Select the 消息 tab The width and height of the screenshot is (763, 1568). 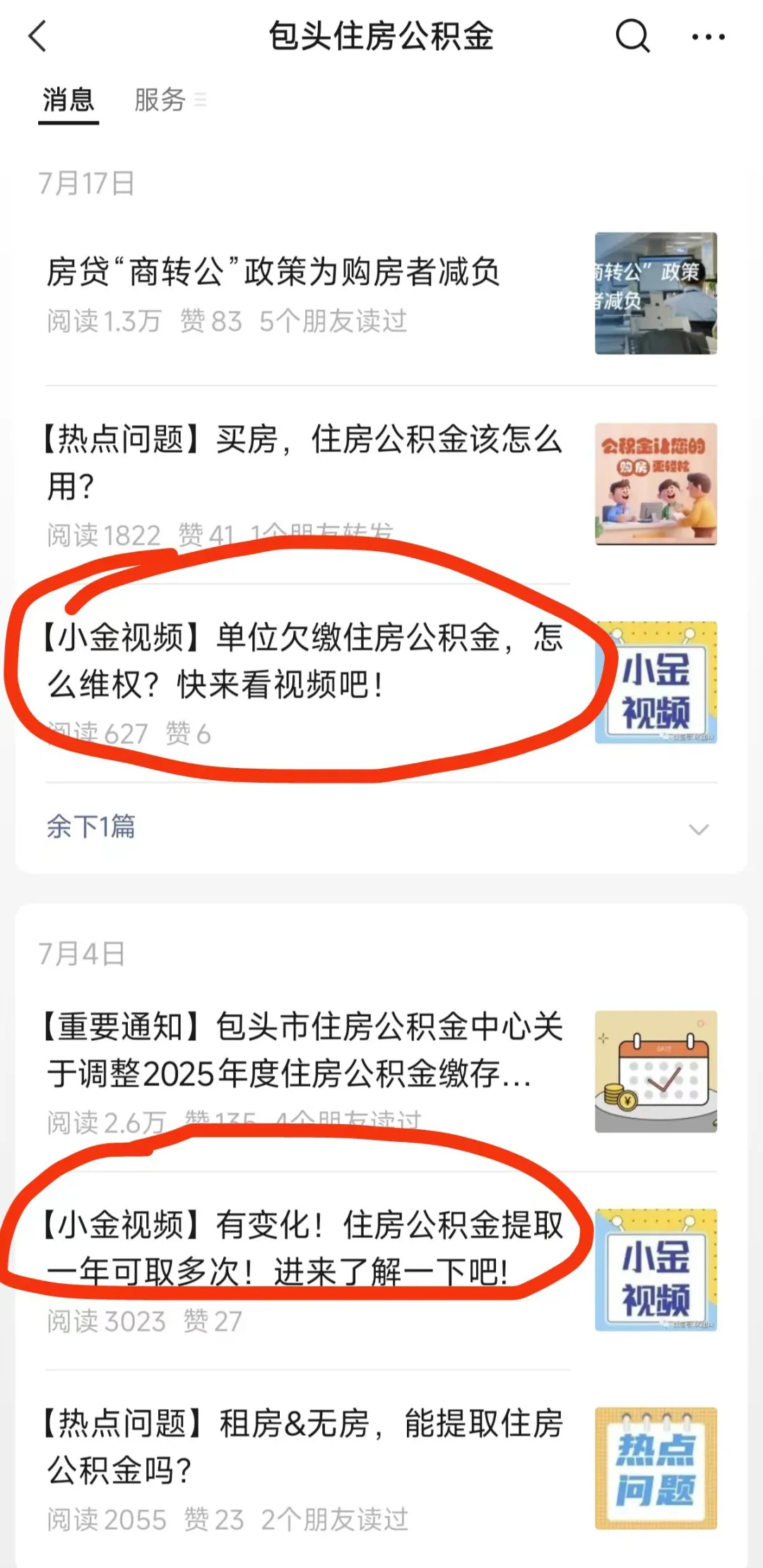tap(68, 100)
